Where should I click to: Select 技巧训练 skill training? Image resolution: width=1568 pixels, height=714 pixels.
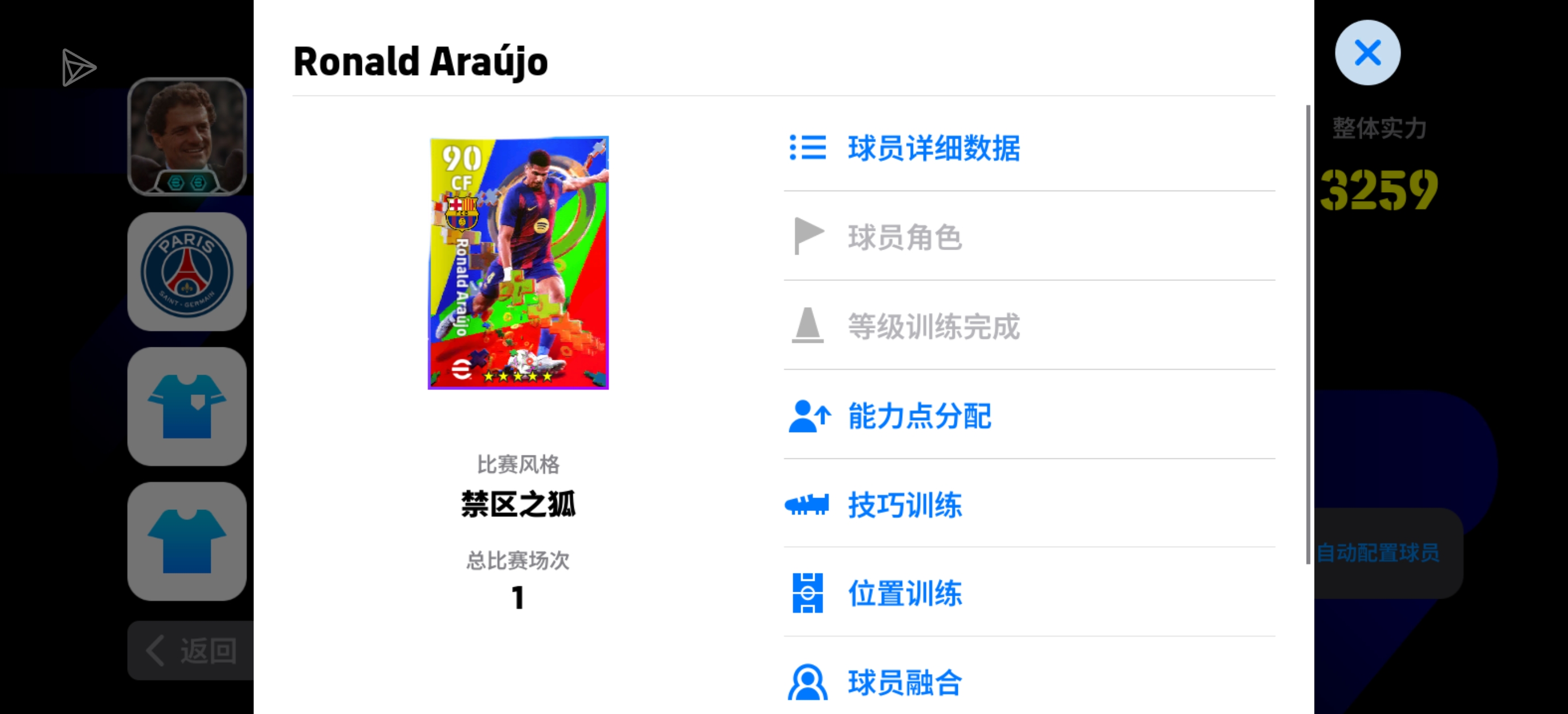pyautogui.click(x=904, y=505)
